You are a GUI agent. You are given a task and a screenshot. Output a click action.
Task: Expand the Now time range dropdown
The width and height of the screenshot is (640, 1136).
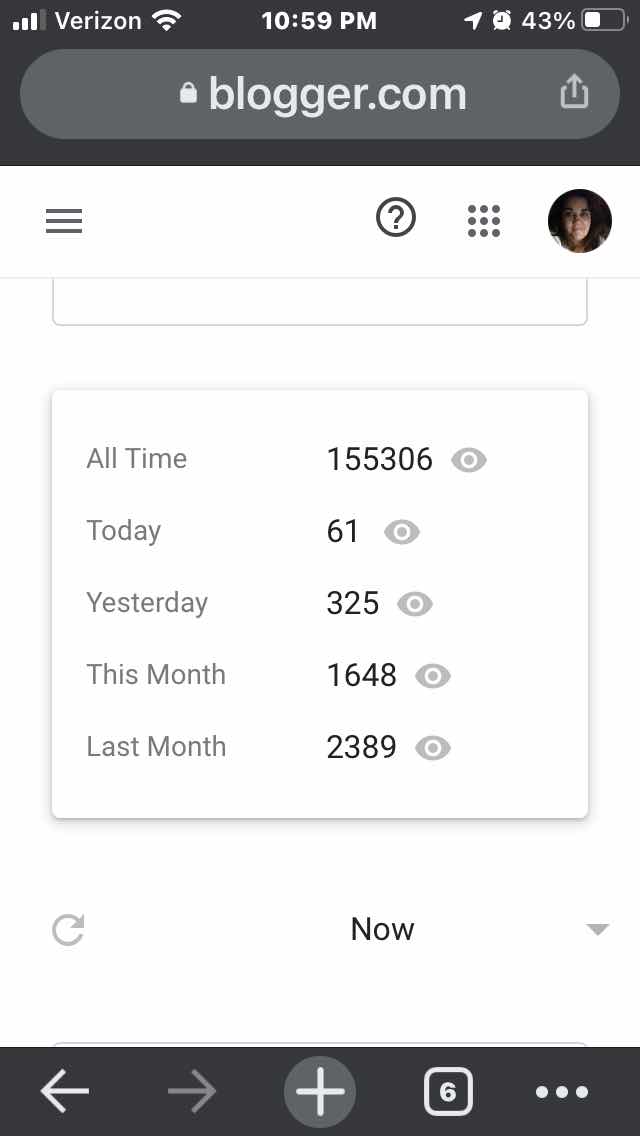(596, 930)
